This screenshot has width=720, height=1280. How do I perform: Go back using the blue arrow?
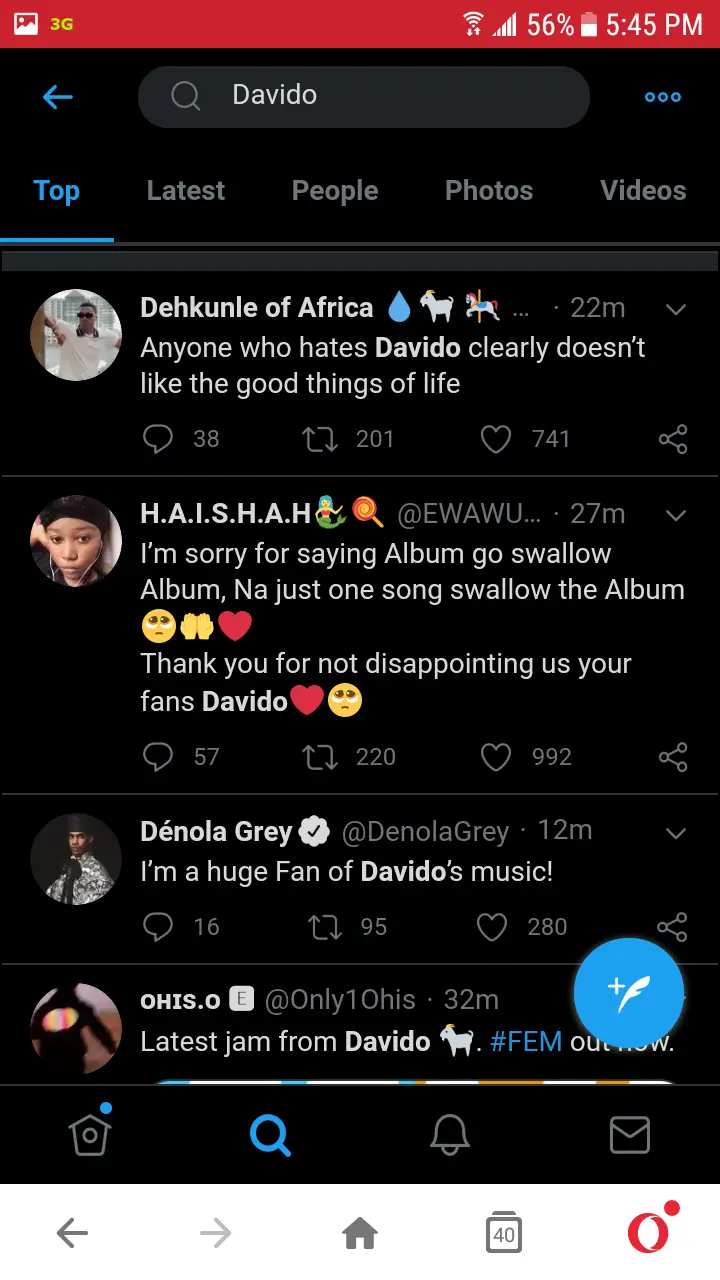pyautogui.click(x=58, y=97)
